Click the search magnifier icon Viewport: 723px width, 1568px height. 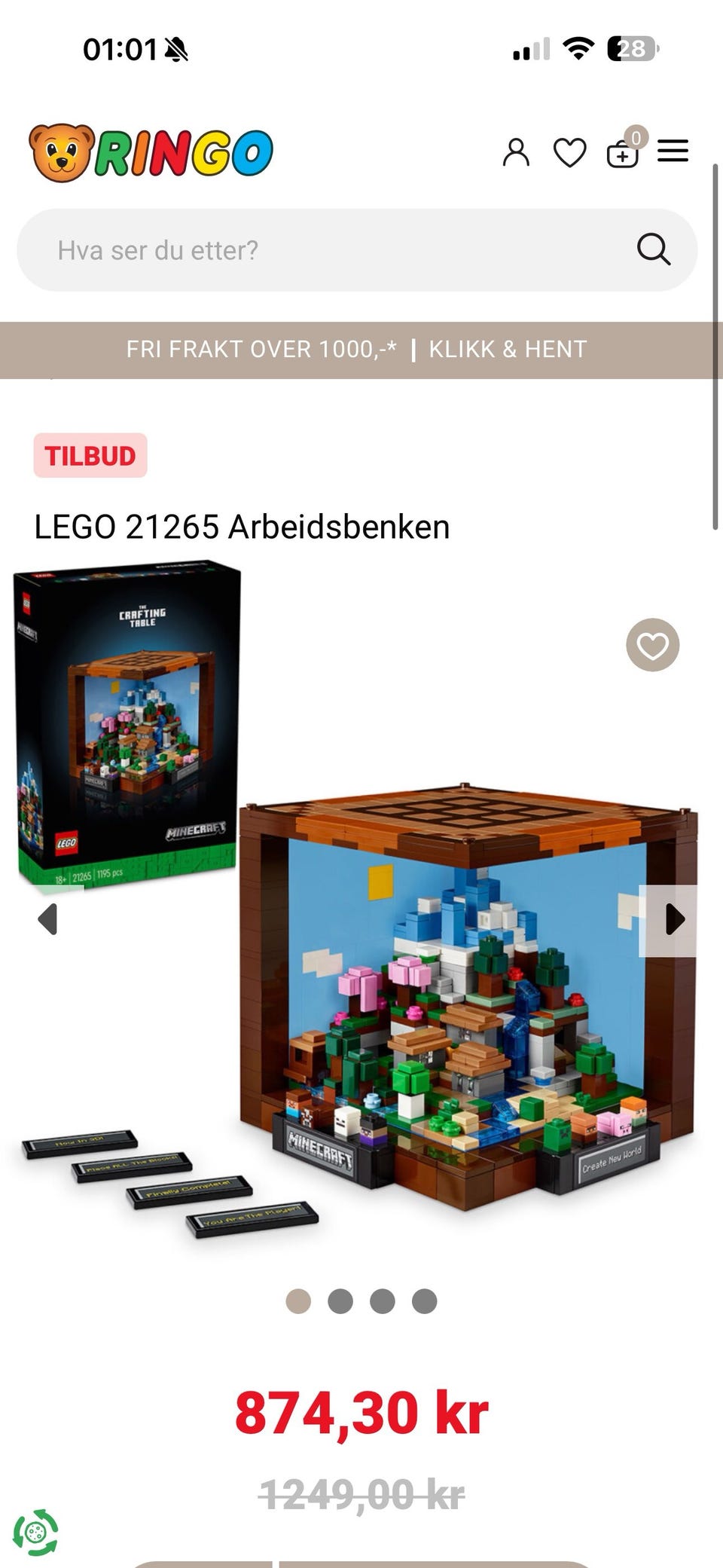coord(654,249)
